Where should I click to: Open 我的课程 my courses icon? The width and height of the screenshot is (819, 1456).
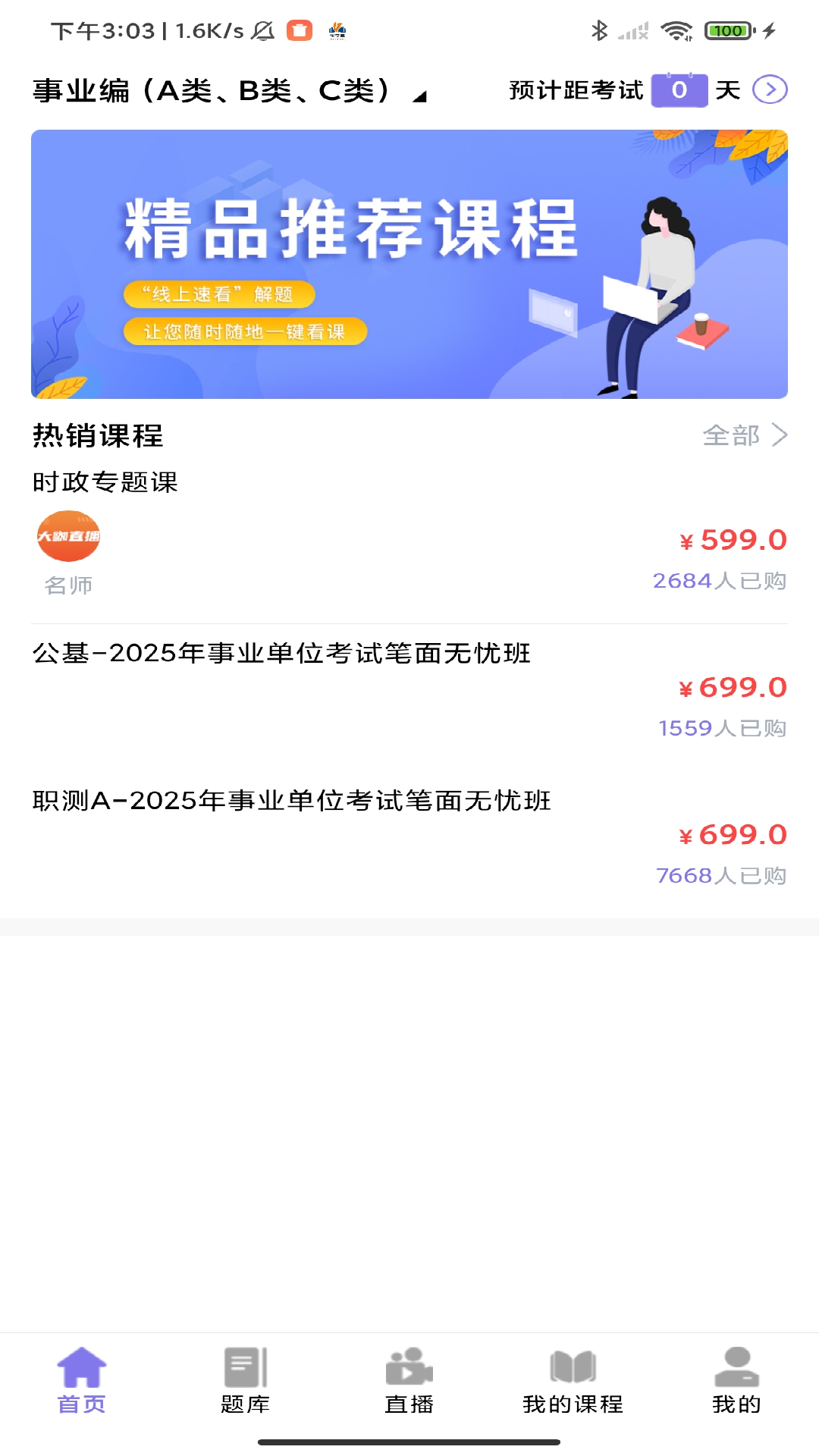pos(573,1368)
